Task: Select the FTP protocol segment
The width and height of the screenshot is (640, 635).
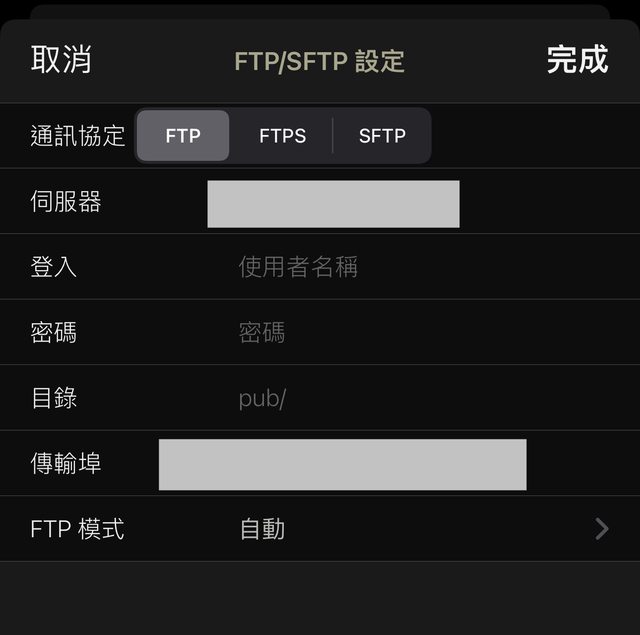Action: coord(183,136)
